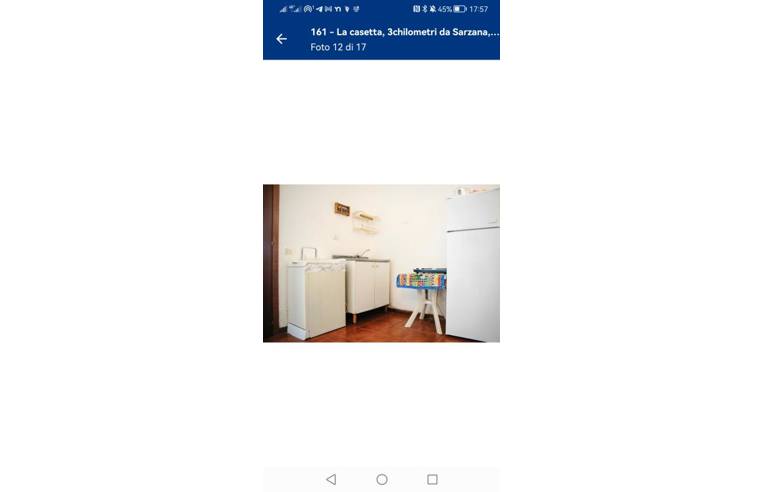
Task: Open the recent apps view
Action: point(432,480)
